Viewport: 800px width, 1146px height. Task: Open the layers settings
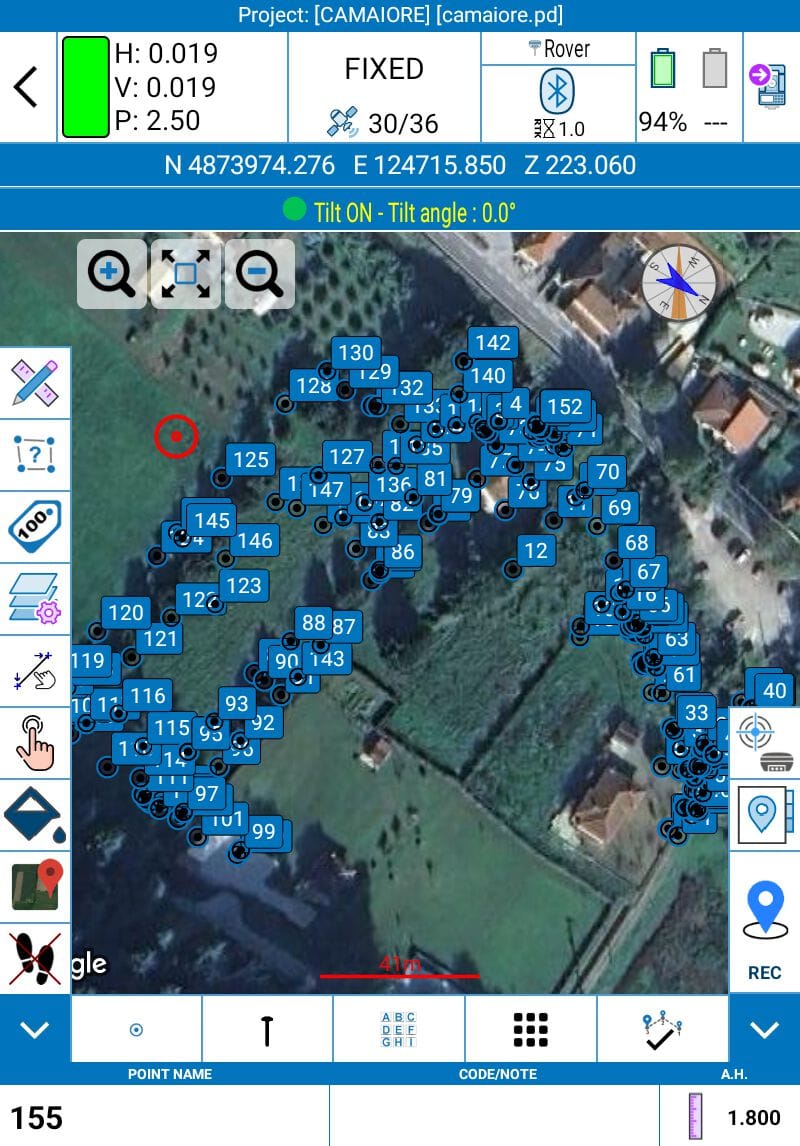click(35, 599)
